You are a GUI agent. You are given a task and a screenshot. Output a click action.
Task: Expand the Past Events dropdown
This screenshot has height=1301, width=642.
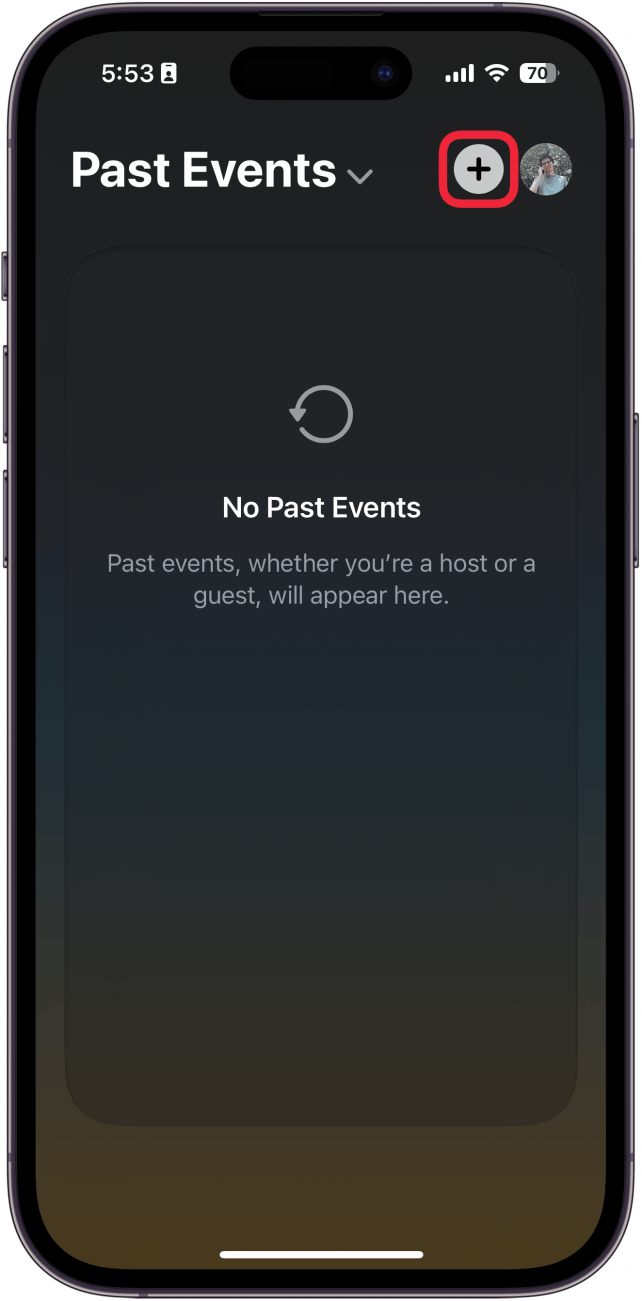(358, 177)
